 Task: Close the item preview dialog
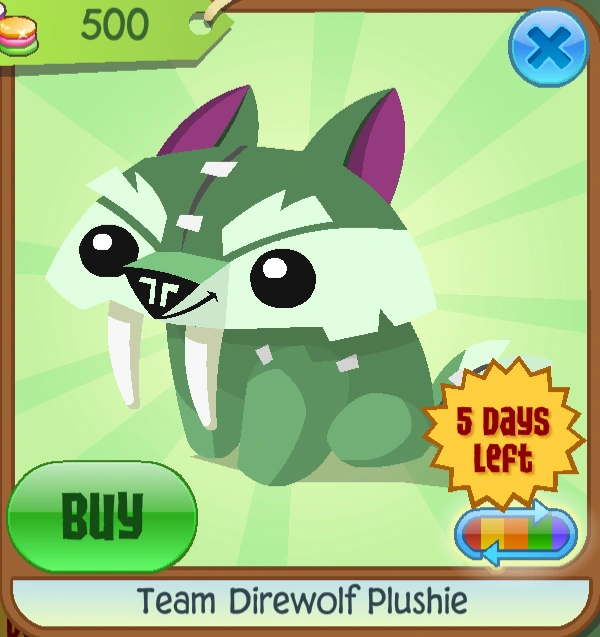click(549, 47)
